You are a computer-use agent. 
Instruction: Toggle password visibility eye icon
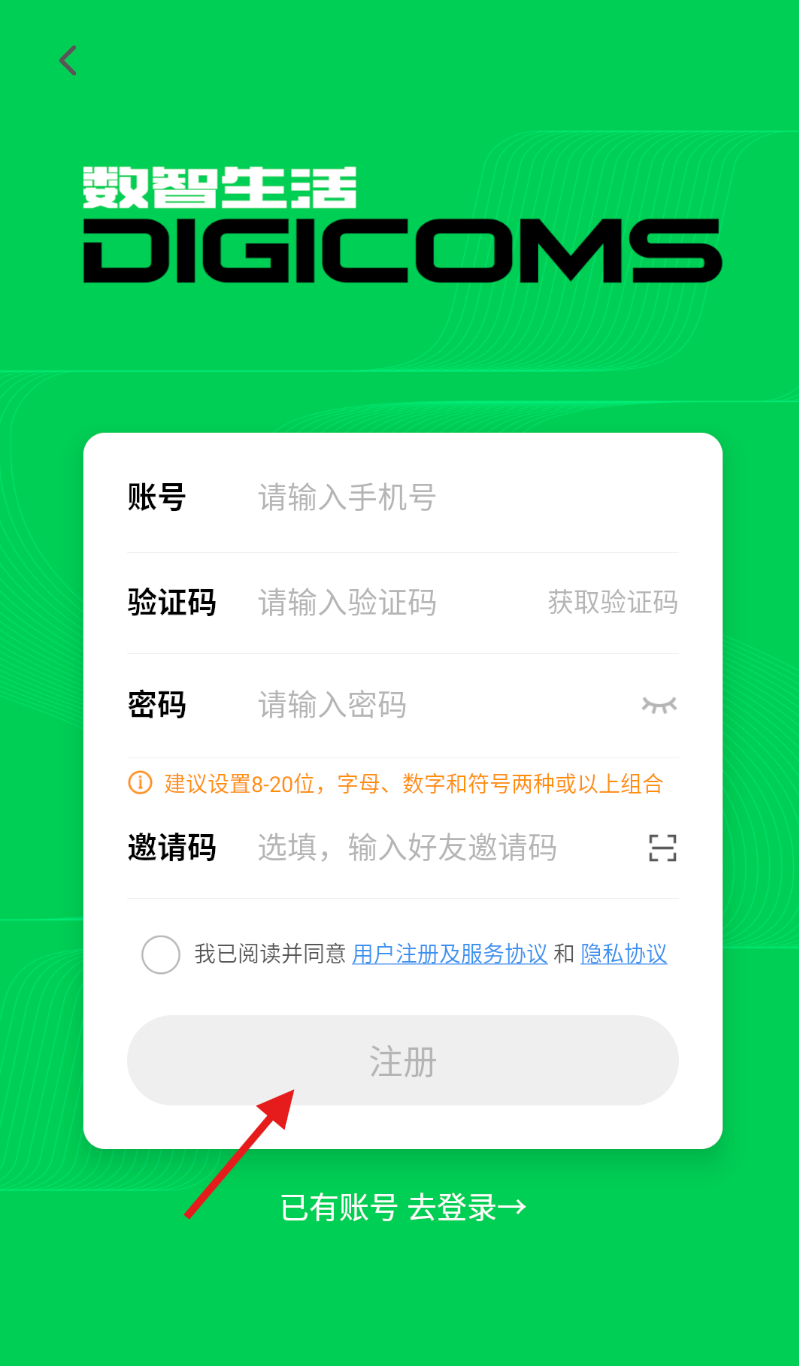(659, 705)
